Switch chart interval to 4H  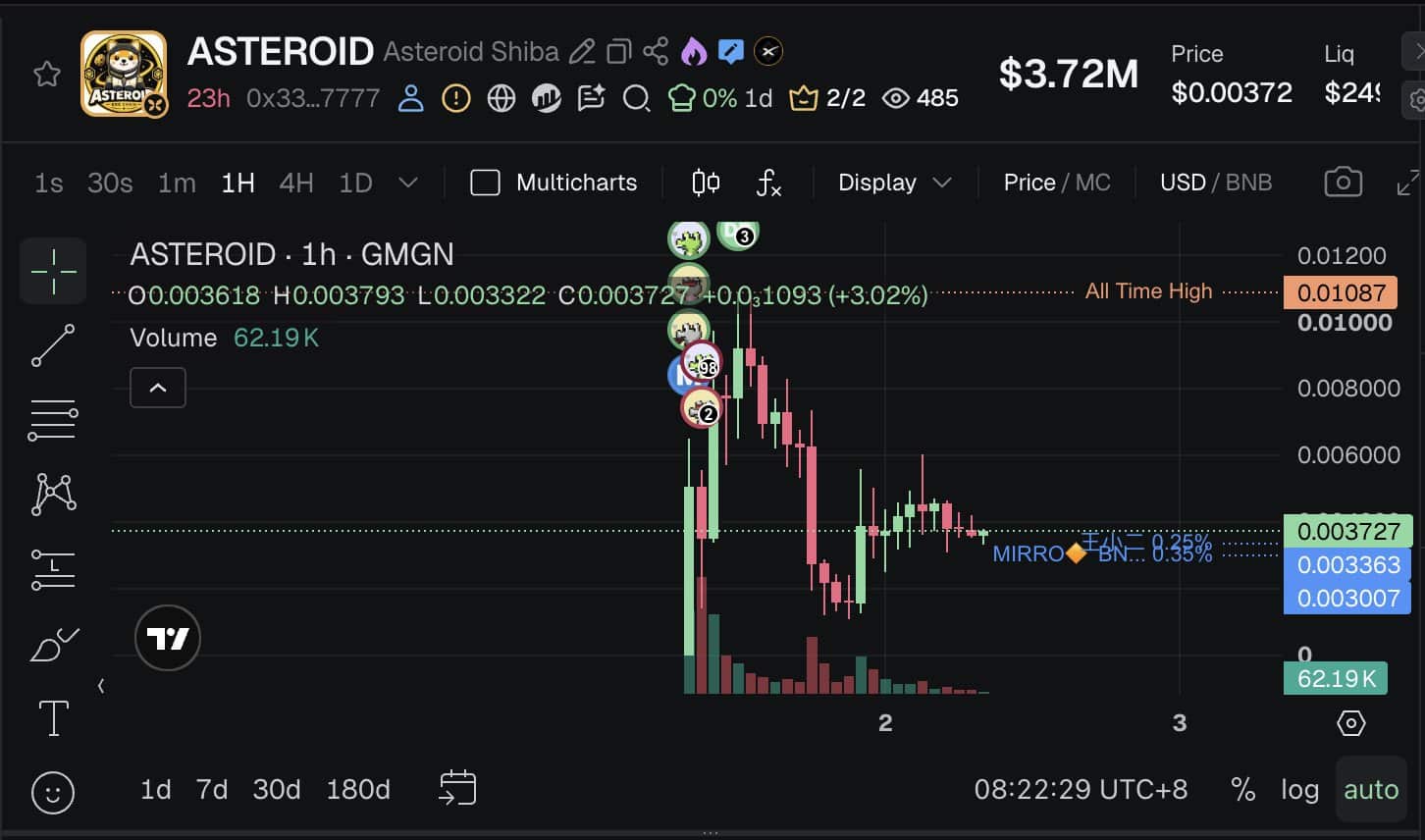pos(296,183)
